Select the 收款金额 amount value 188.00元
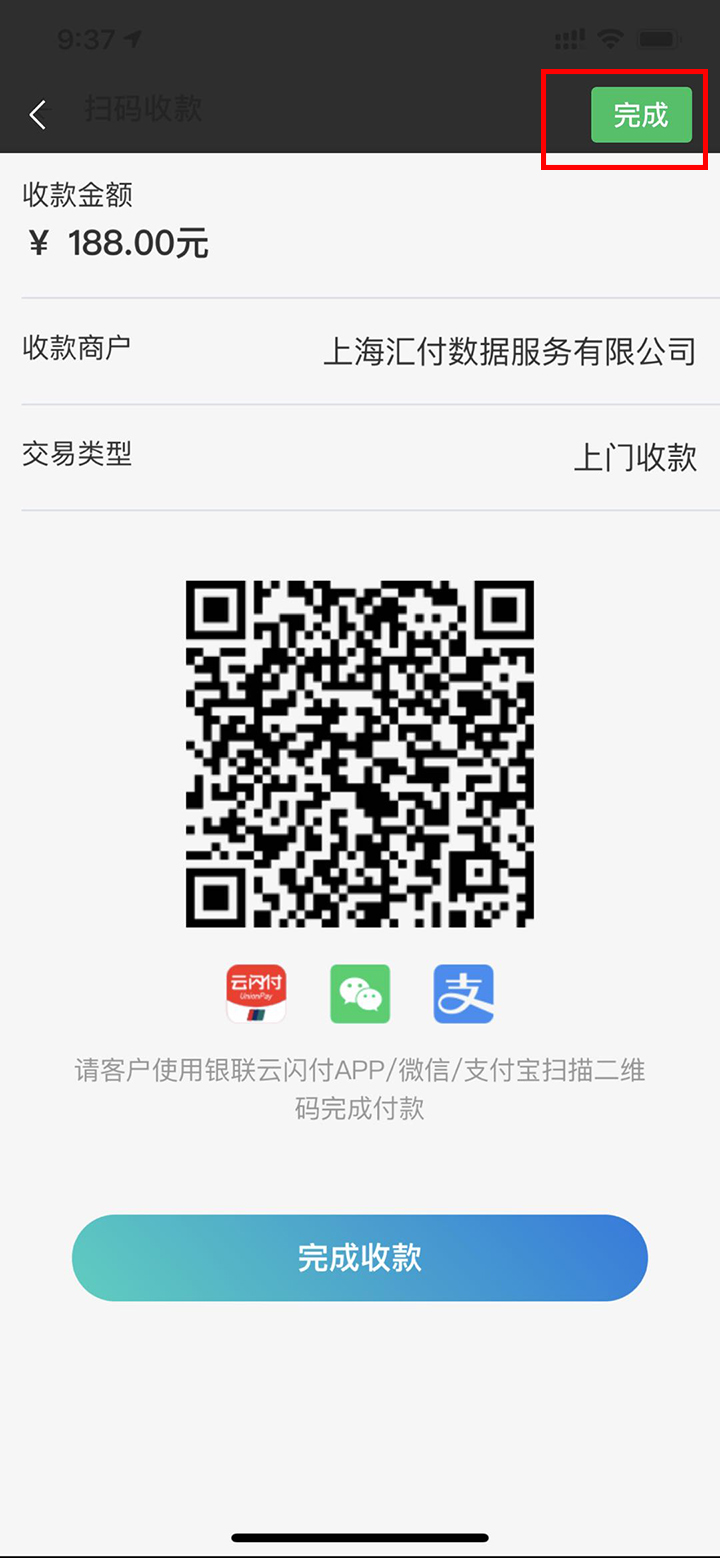The width and height of the screenshot is (720, 1558). 116,242
